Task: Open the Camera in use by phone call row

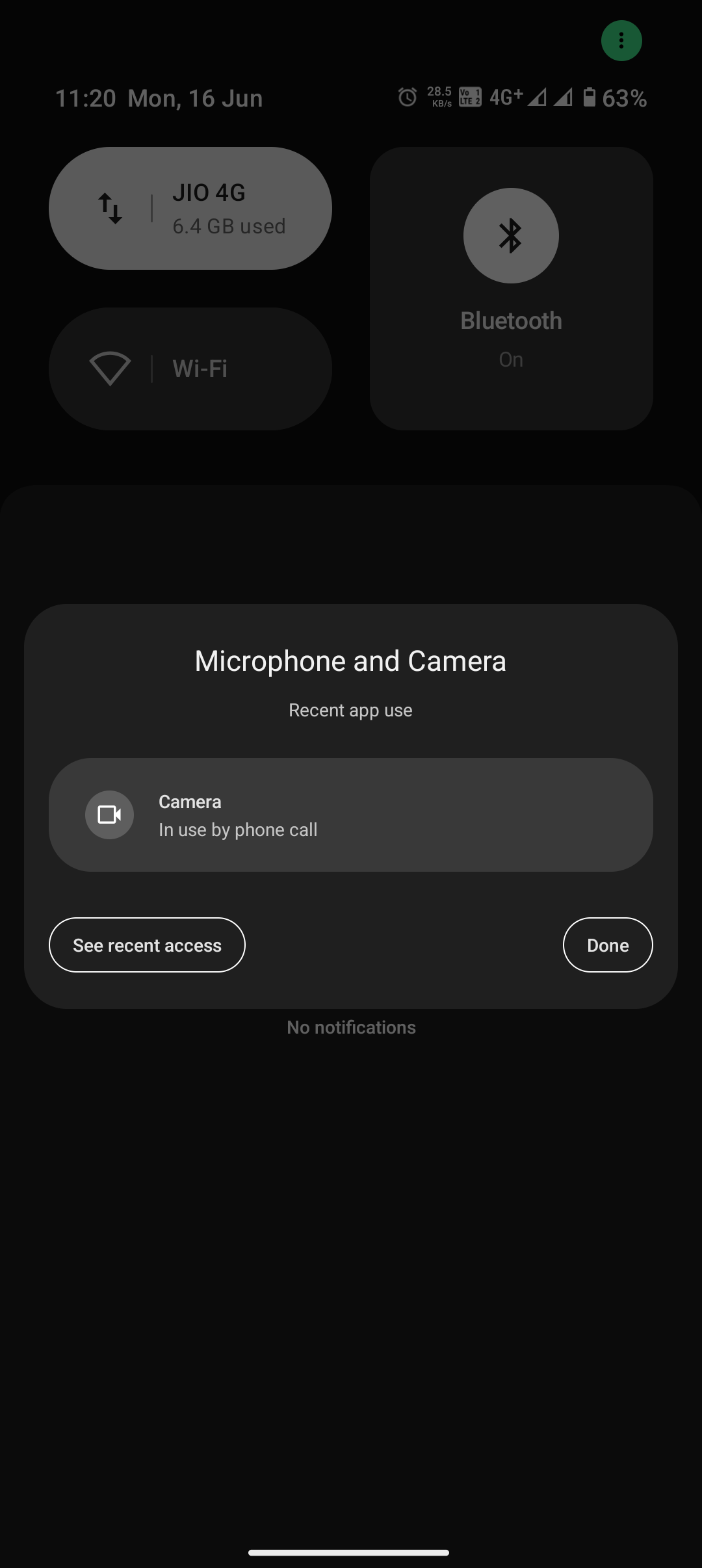Action: tap(351, 815)
